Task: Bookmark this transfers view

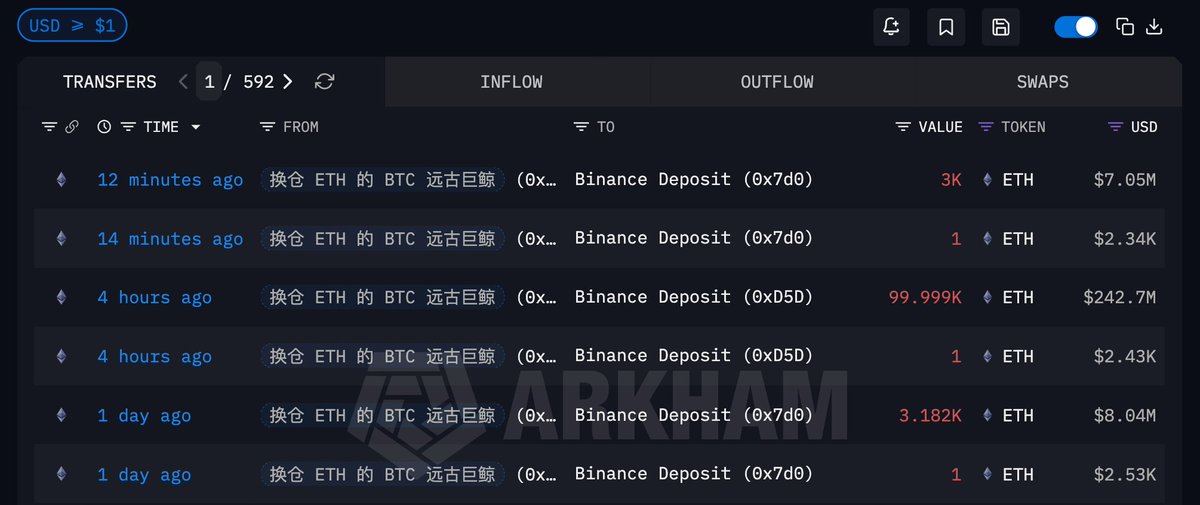Action: point(946,27)
